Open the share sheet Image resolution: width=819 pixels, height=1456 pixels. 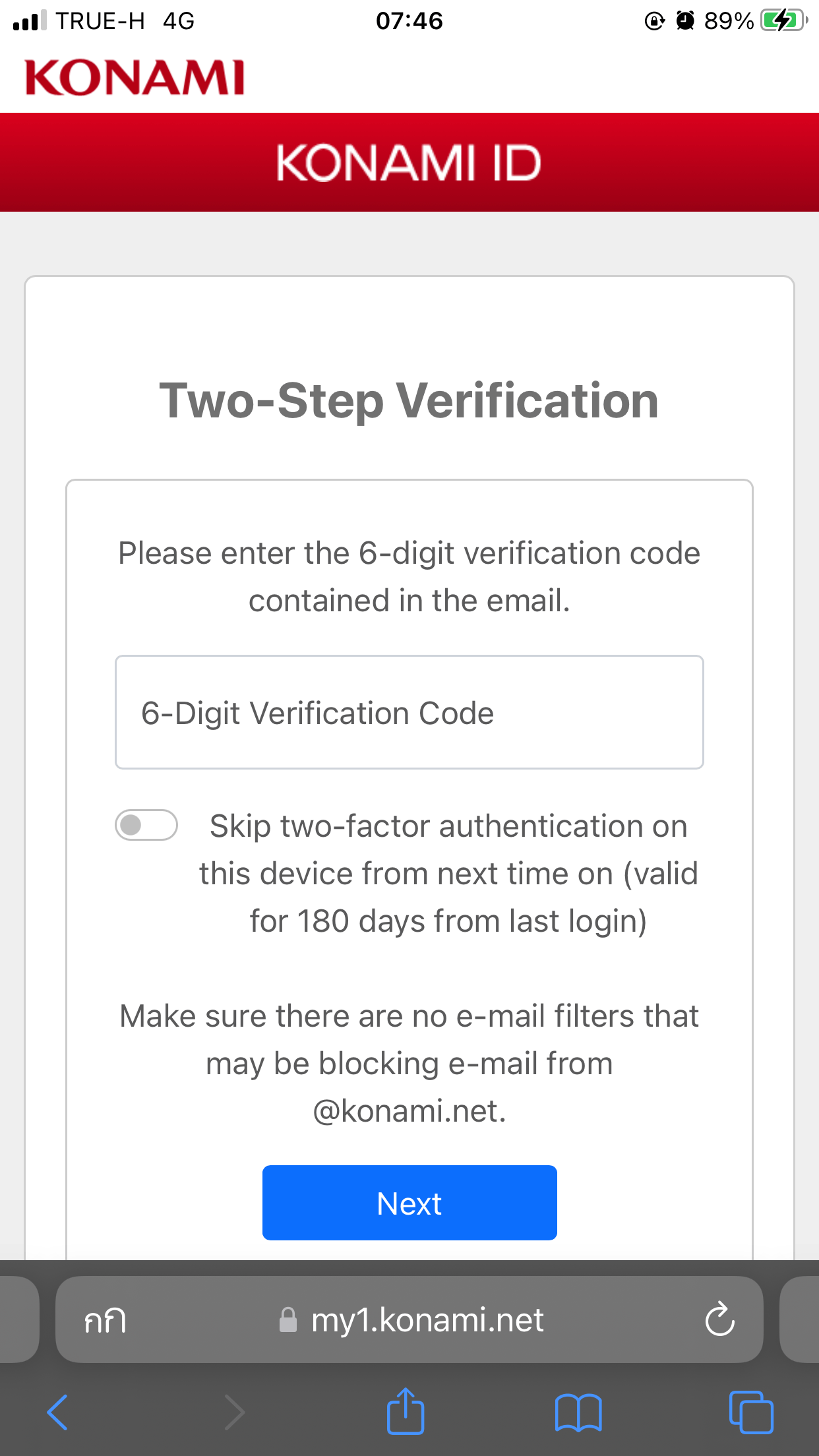tap(405, 1411)
